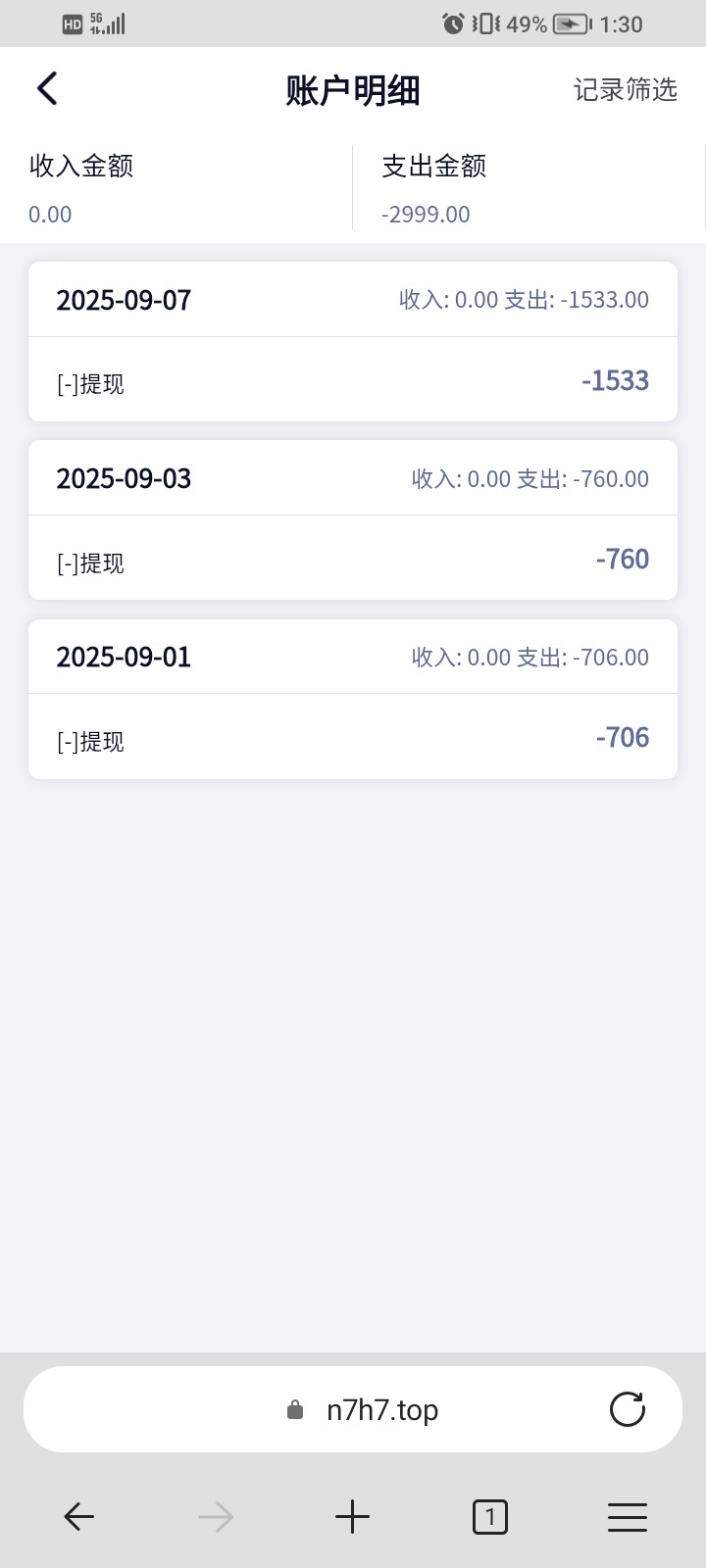Go back from 账户明细 page

47,89
